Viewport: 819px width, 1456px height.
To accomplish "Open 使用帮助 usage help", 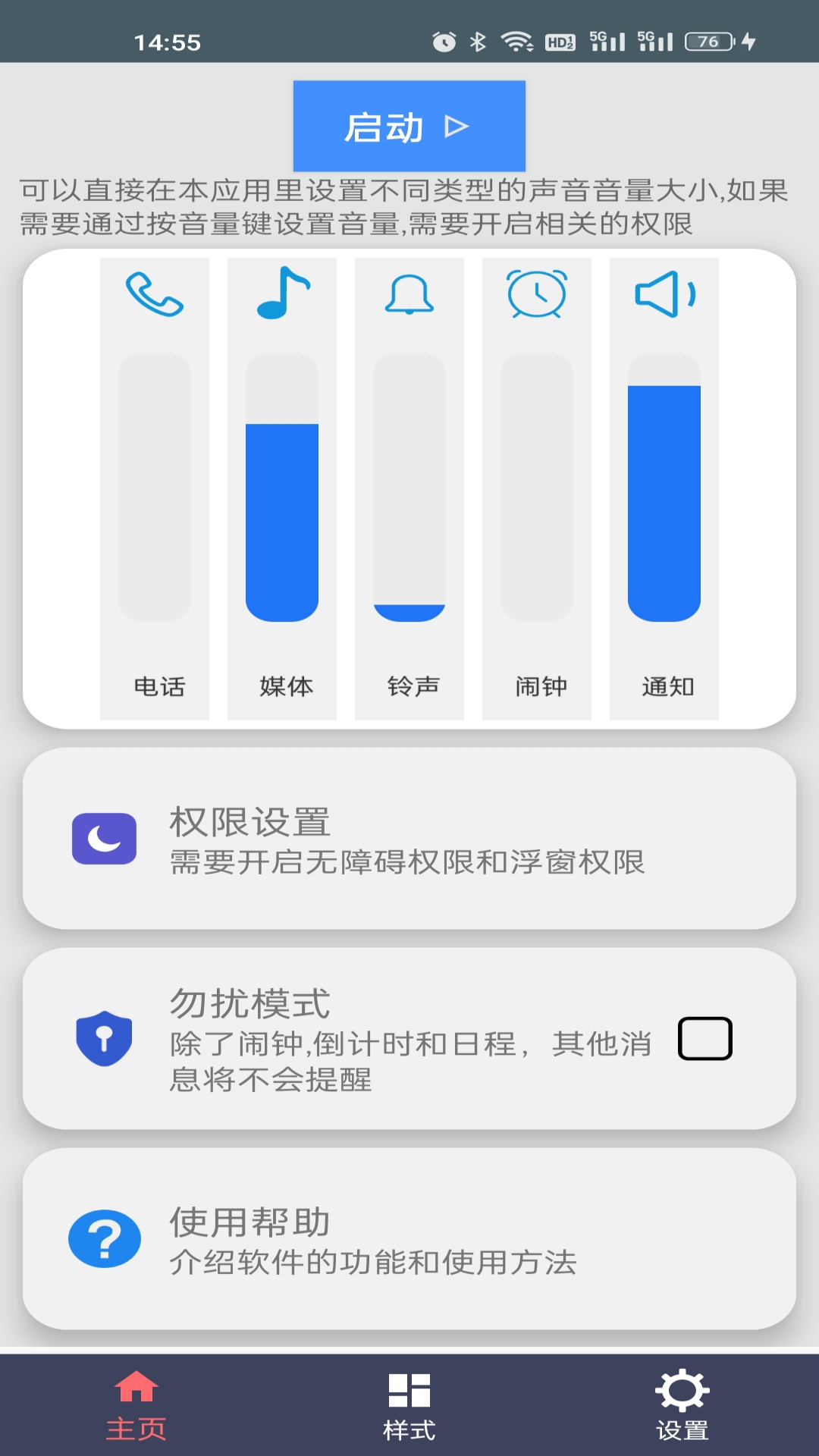I will (409, 1236).
